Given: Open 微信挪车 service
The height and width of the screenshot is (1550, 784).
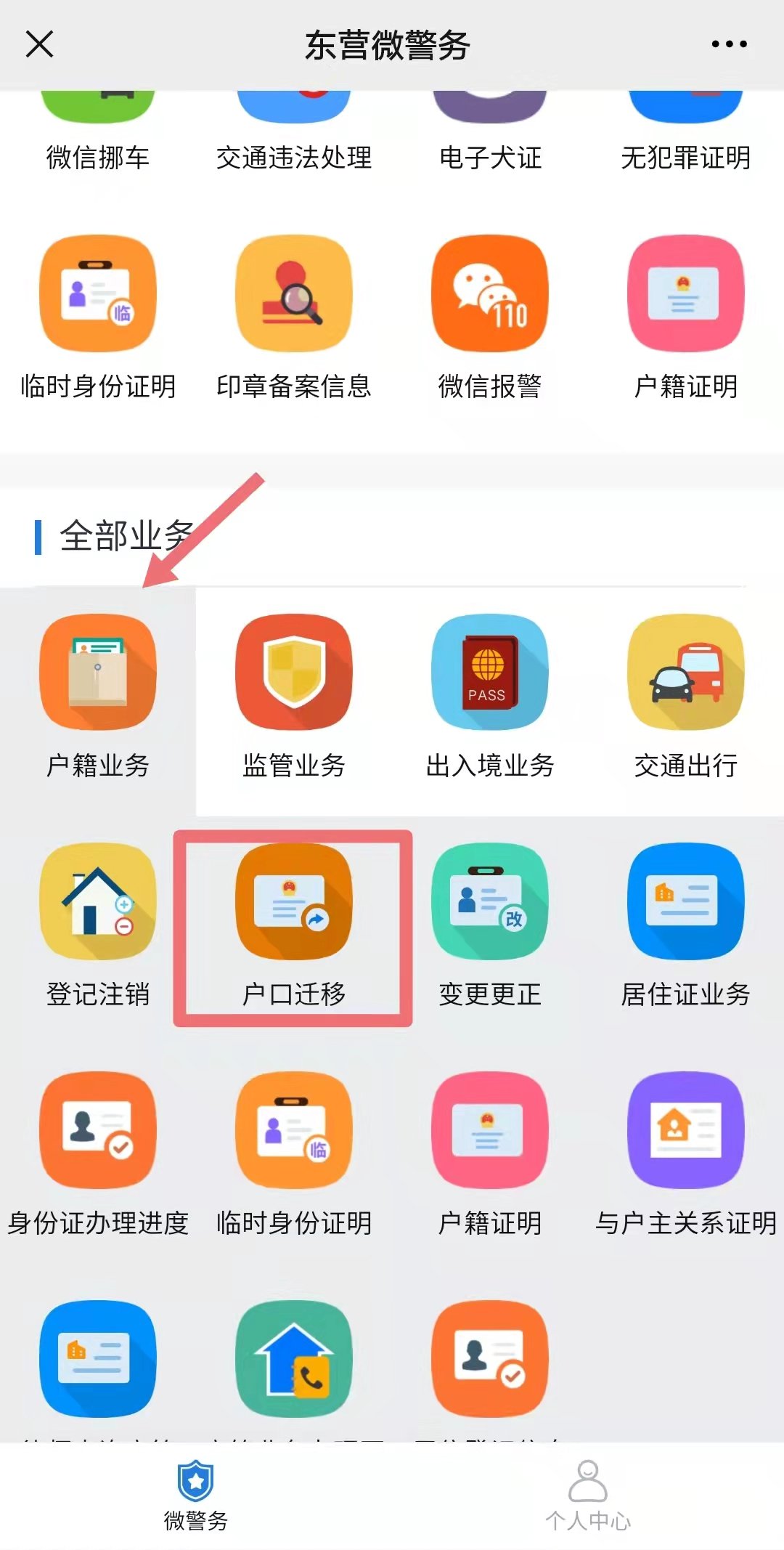Looking at the screenshot, I should (98, 138).
